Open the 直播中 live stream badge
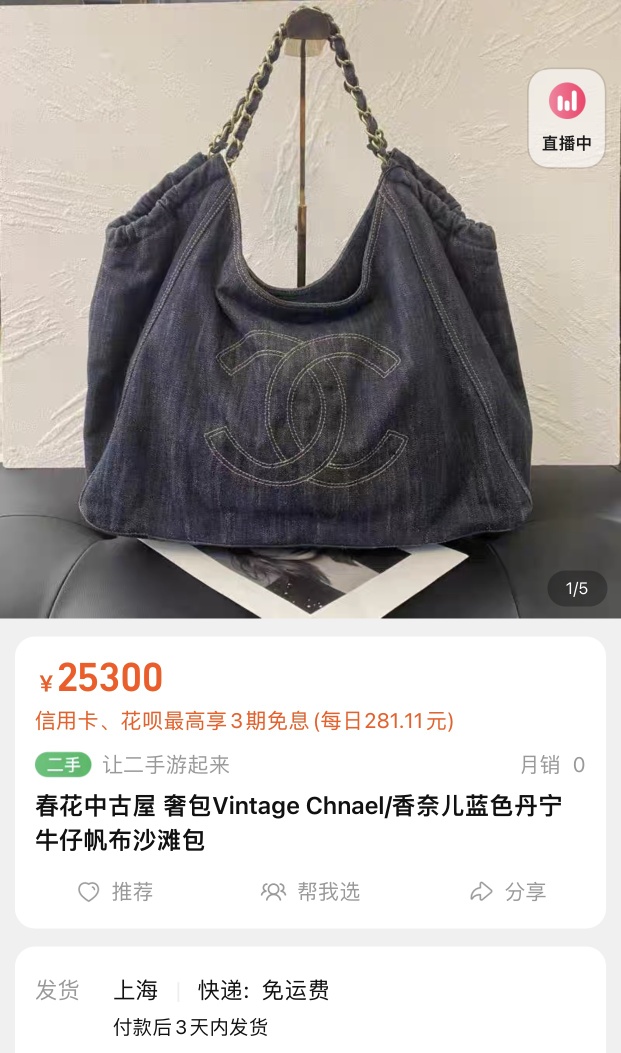The height and width of the screenshot is (1053, 621). click(x=567, y=118)
